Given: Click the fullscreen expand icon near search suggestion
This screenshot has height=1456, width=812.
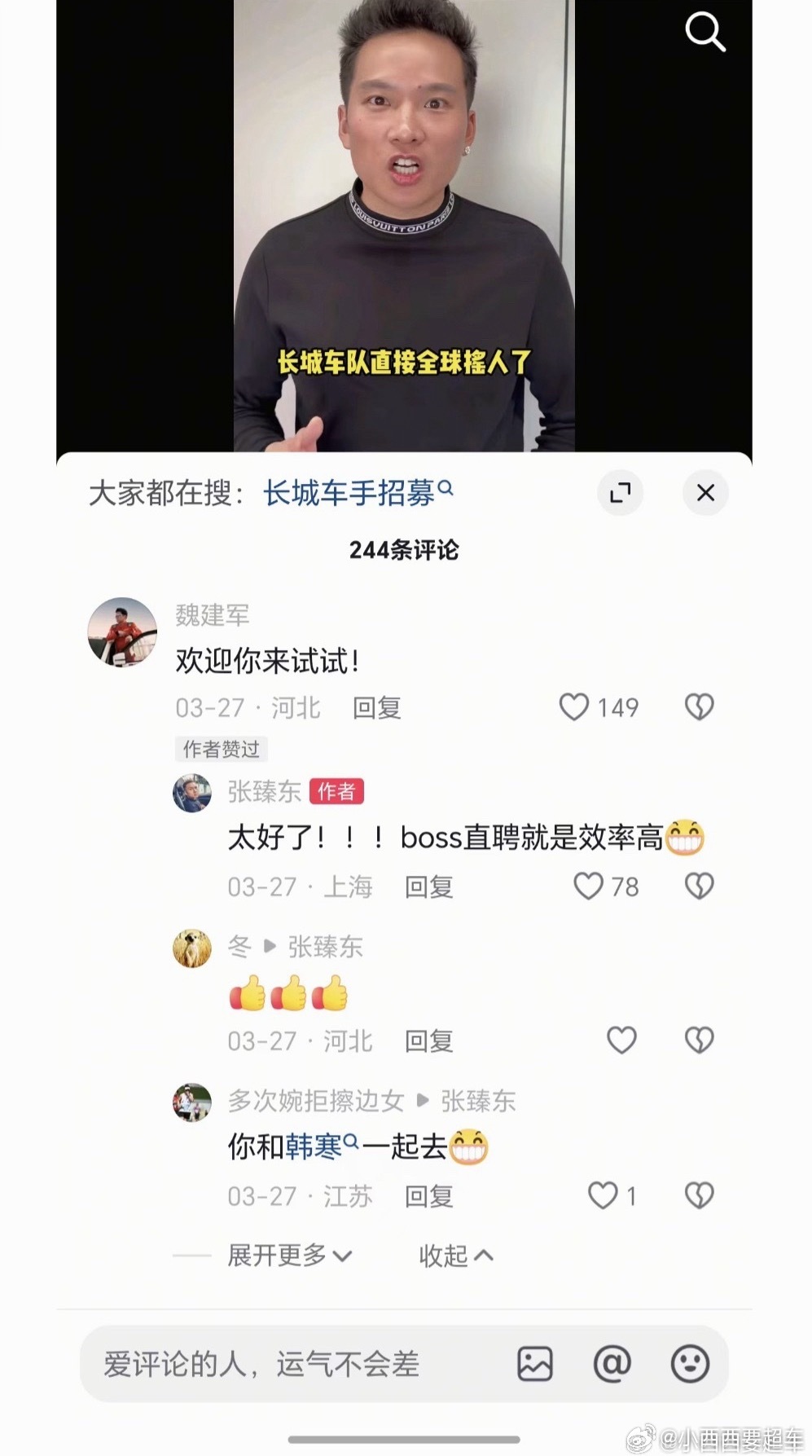Looking at the screenshot, I should pyautogui.click(x=621, y=493).
